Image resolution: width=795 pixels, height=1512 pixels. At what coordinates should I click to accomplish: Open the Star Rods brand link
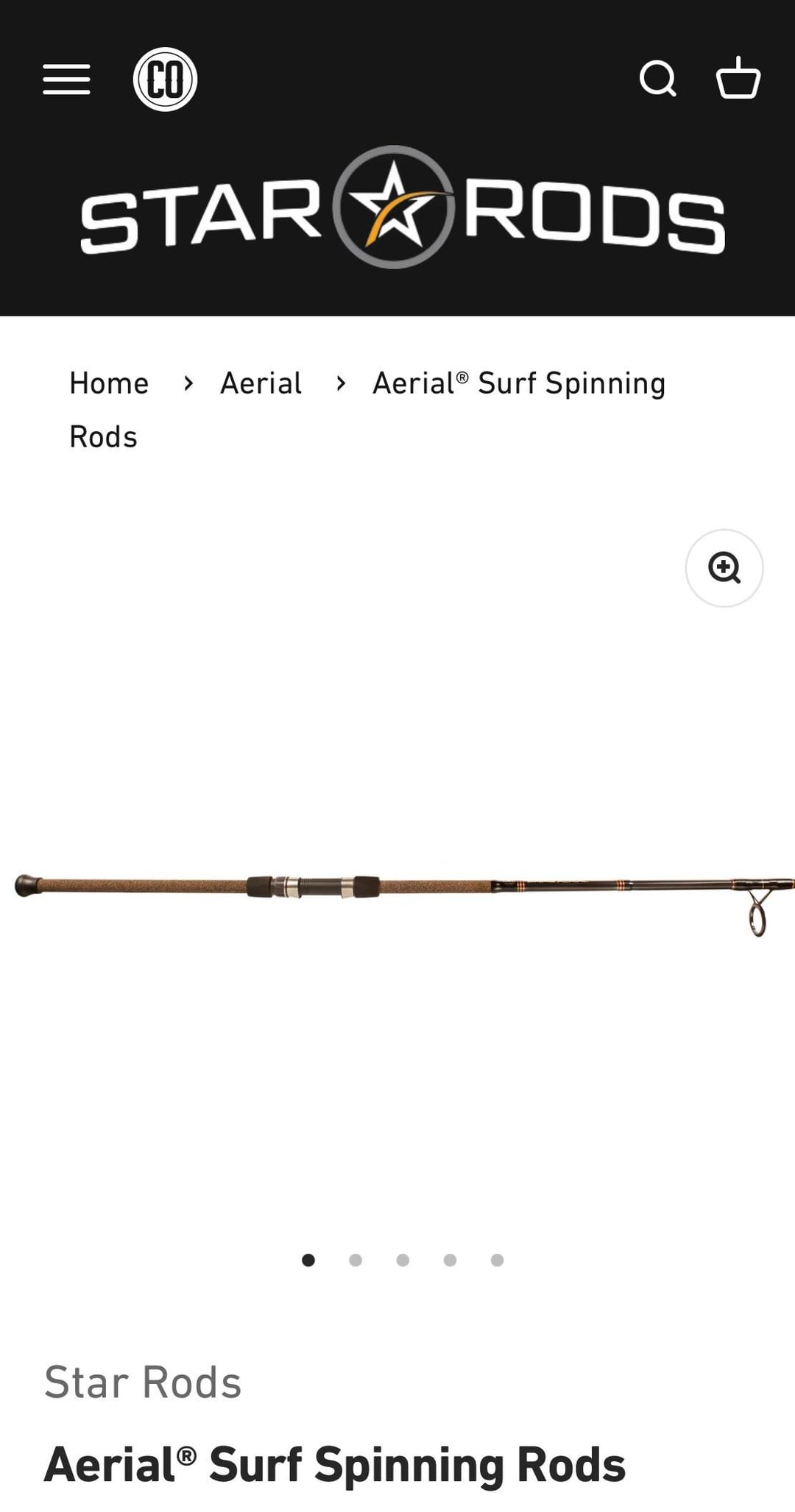(143, 1382)
